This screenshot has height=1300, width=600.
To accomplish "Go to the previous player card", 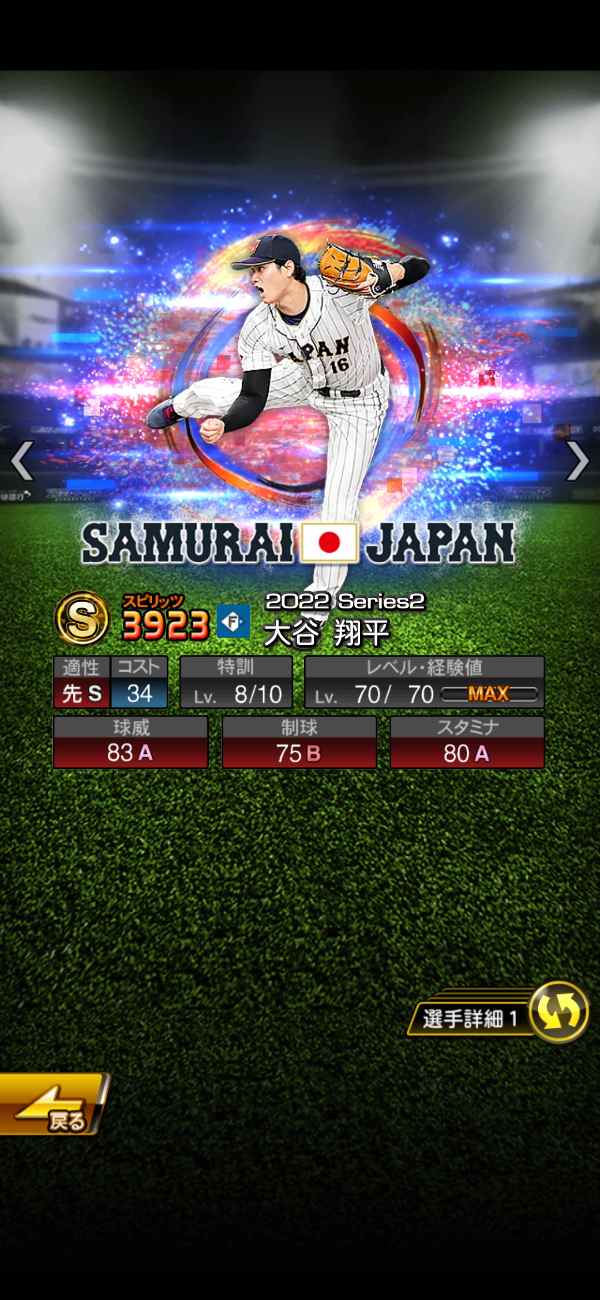I will pos(22,461).
